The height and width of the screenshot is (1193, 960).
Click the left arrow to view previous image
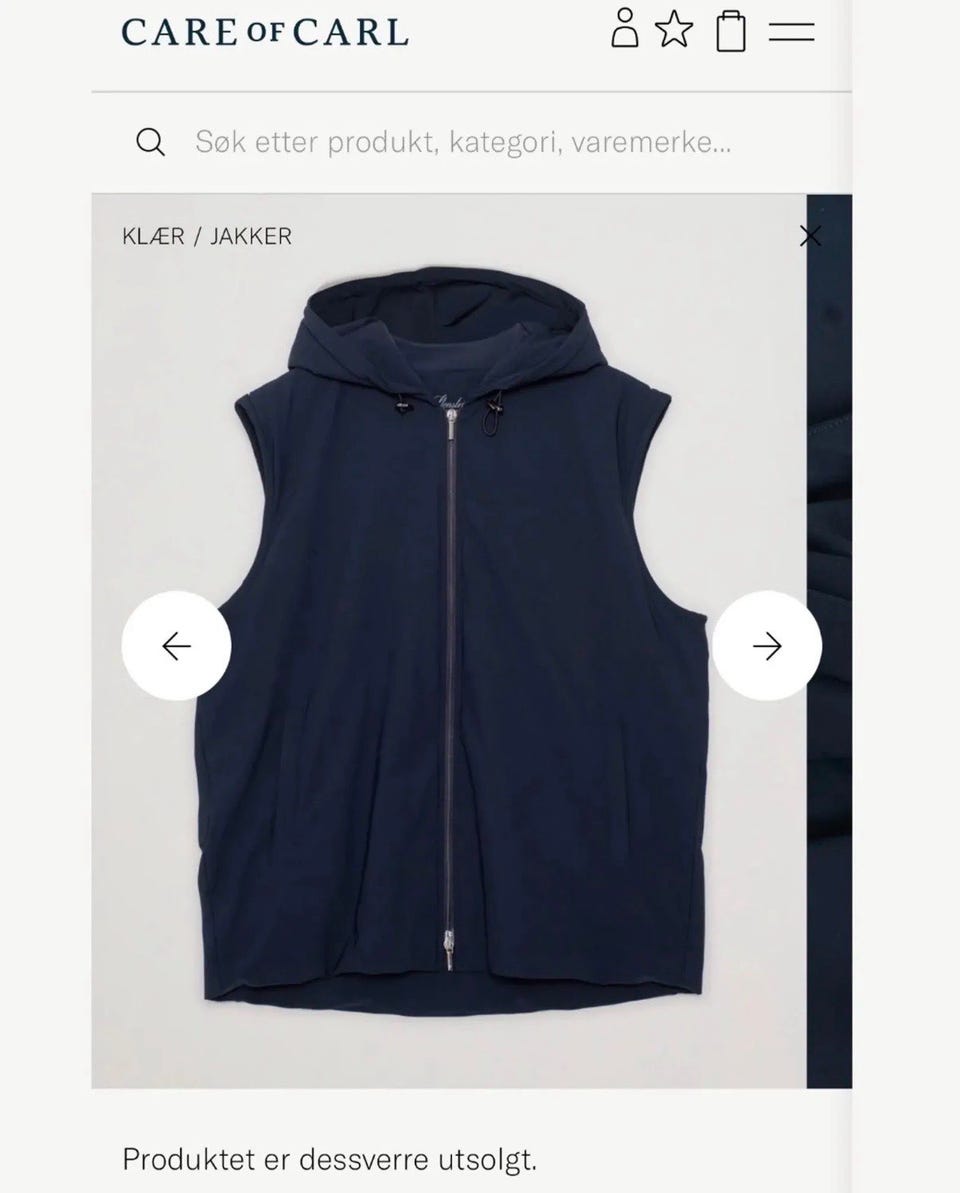176,647
